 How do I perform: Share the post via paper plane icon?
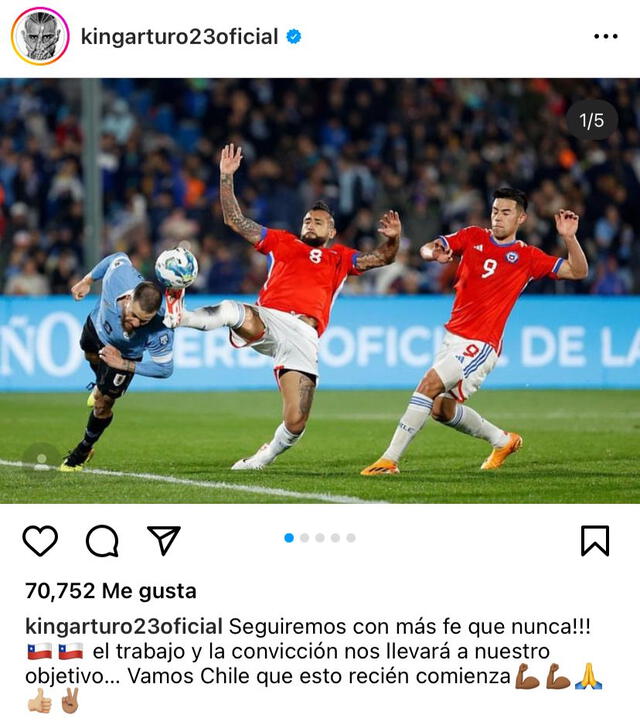pos(163,540)
